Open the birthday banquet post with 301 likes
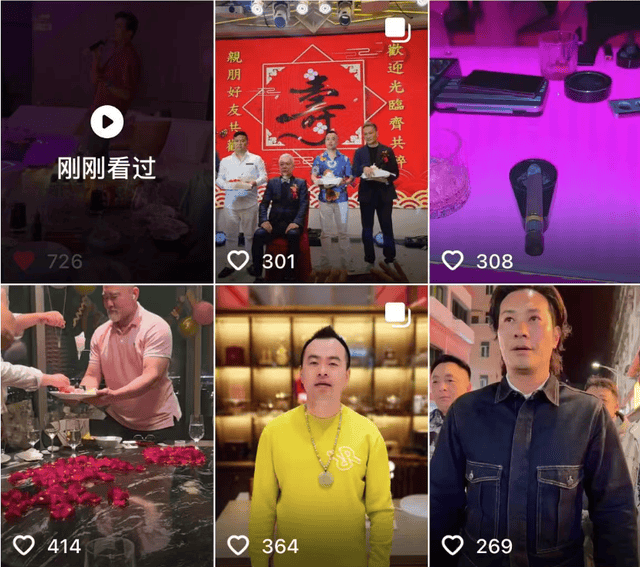The width and height of the screenshot is (640, 567). coord(321,140)
